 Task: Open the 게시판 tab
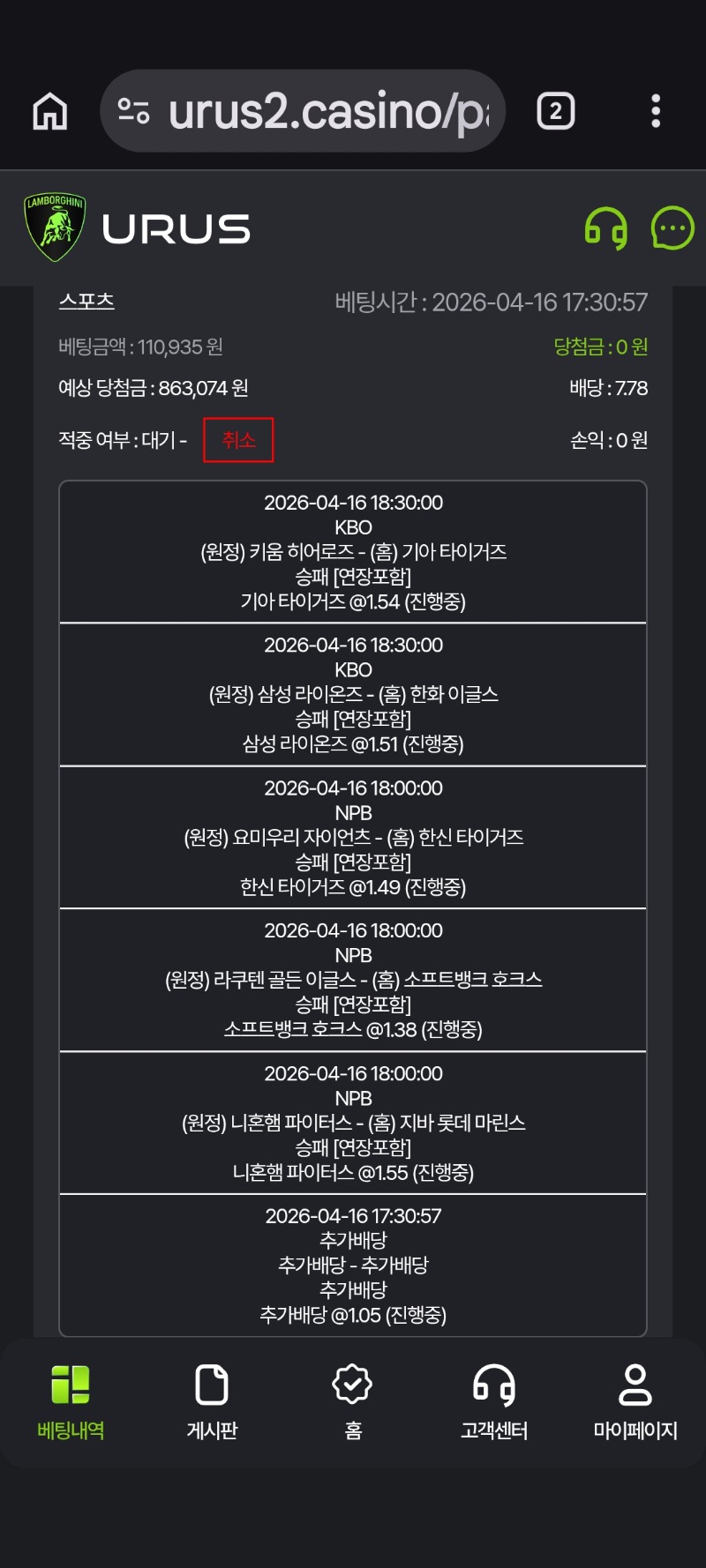click(x=212, y=1401)
